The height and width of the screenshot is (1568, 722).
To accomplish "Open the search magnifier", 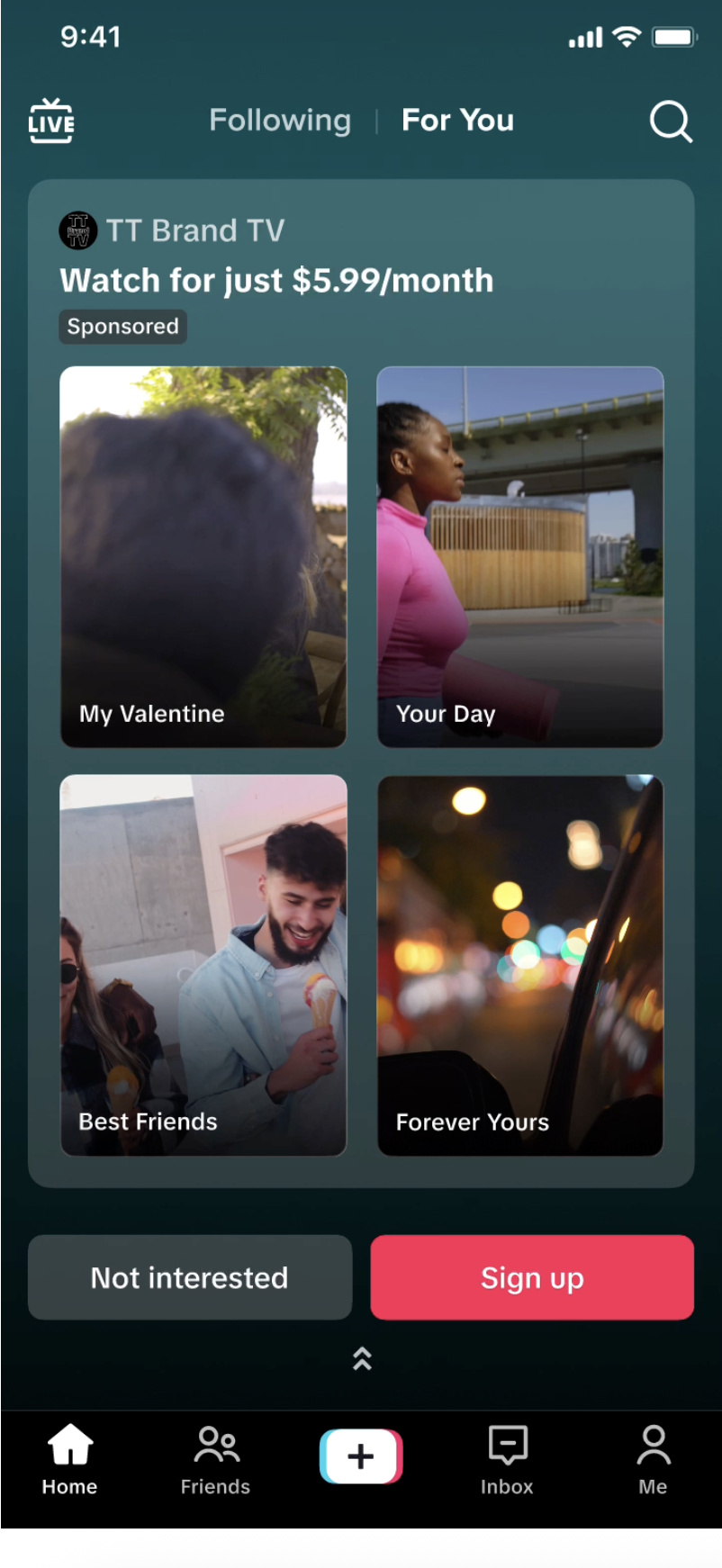I will point(671,121).
